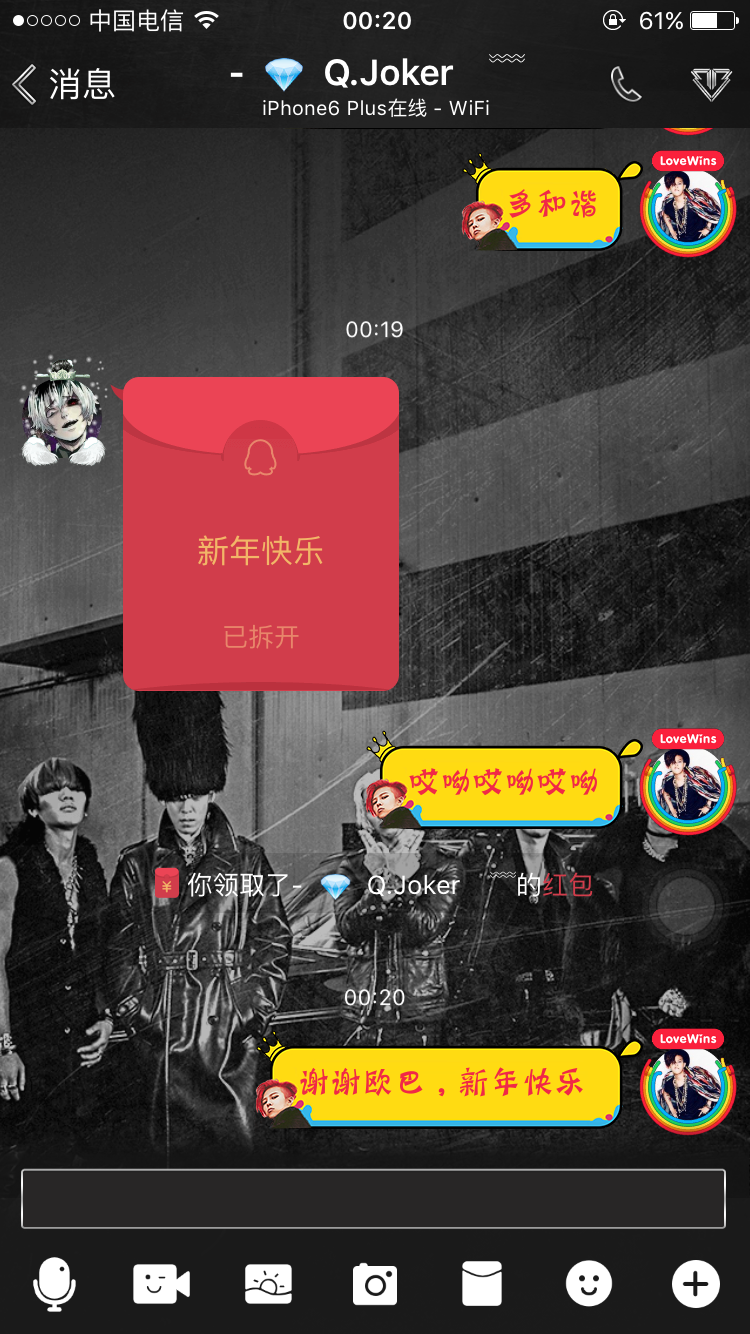The height and width of the screenshot is (1334, 750).
Task: Record a voice message with microphone
Action: pos(54,1284)
